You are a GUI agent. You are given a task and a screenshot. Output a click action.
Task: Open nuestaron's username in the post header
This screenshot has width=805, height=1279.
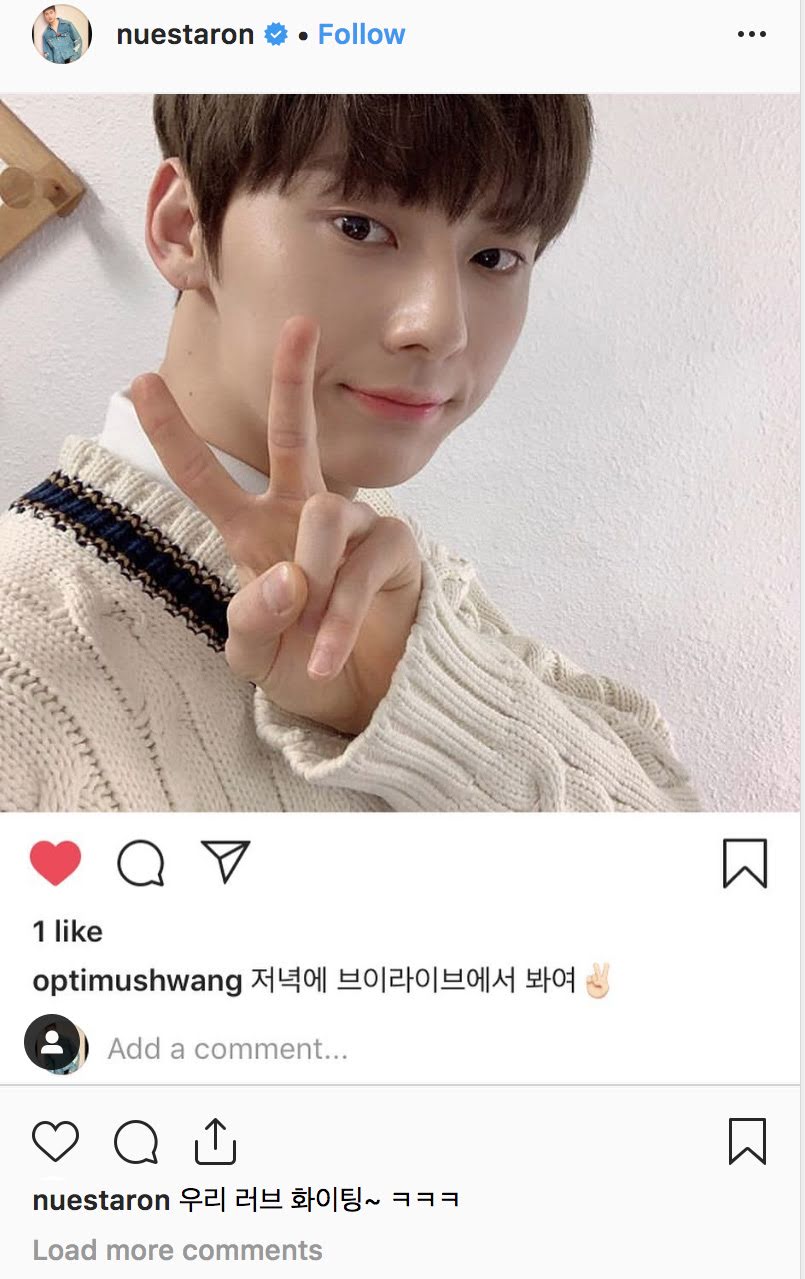[185, 34]
